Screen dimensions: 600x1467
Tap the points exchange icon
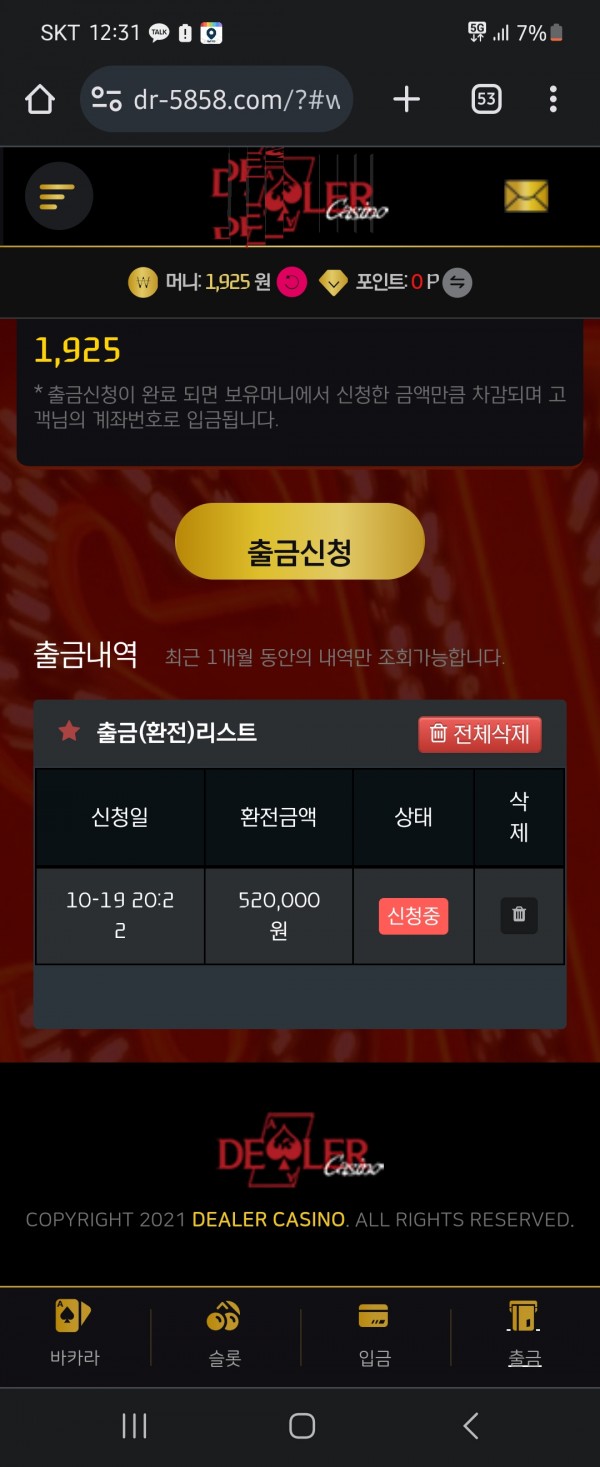pyautogui.click(x=457, y=283)
